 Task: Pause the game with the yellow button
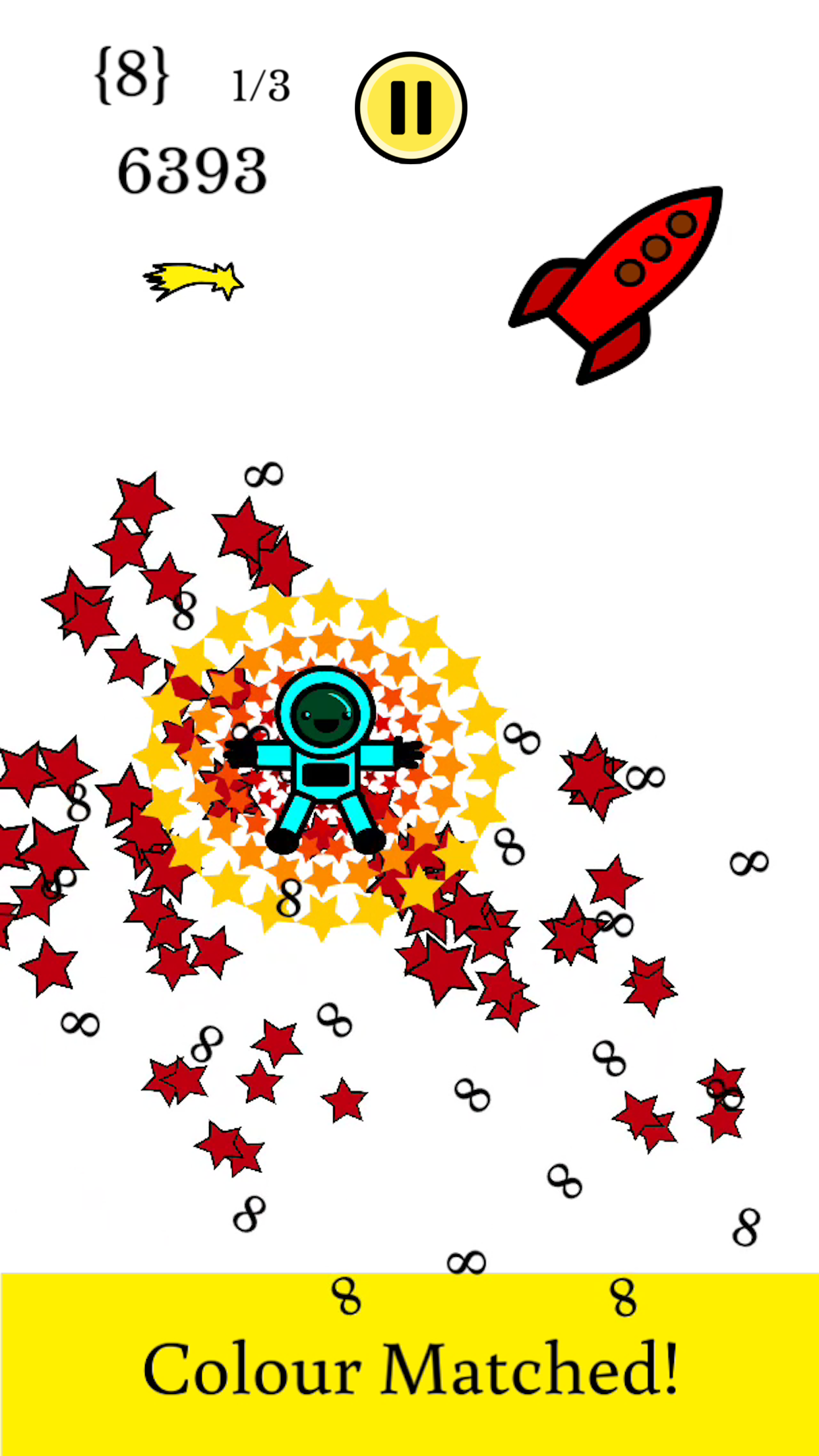point(411,107)
